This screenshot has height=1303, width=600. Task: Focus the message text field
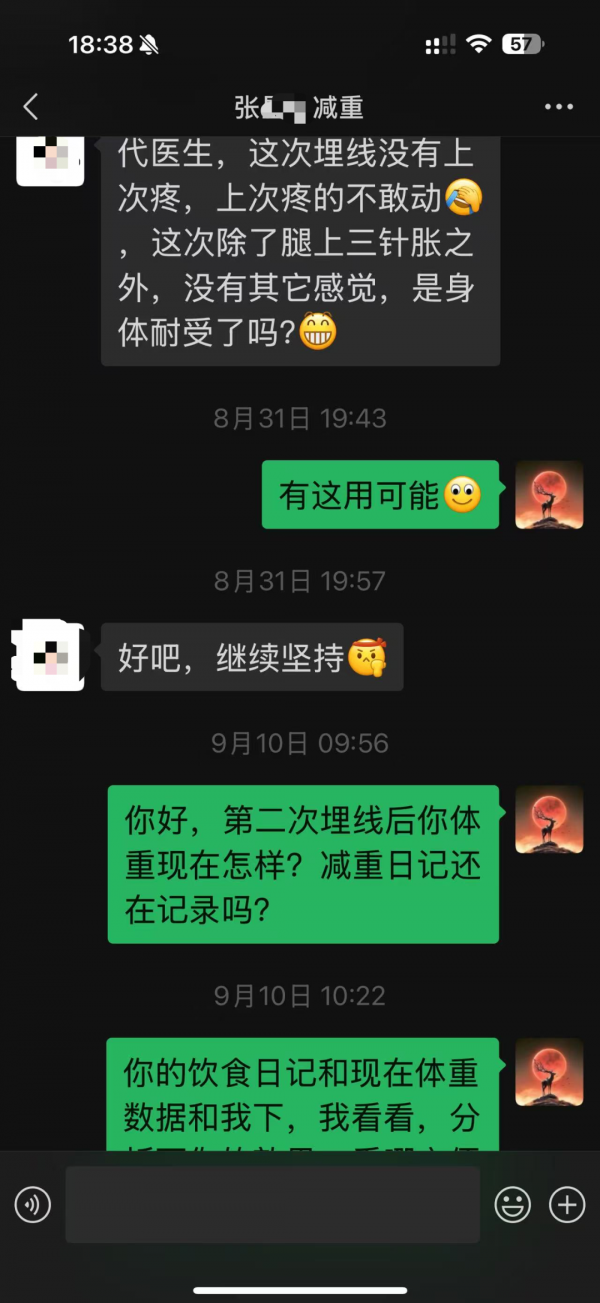tap(272, 1205)
